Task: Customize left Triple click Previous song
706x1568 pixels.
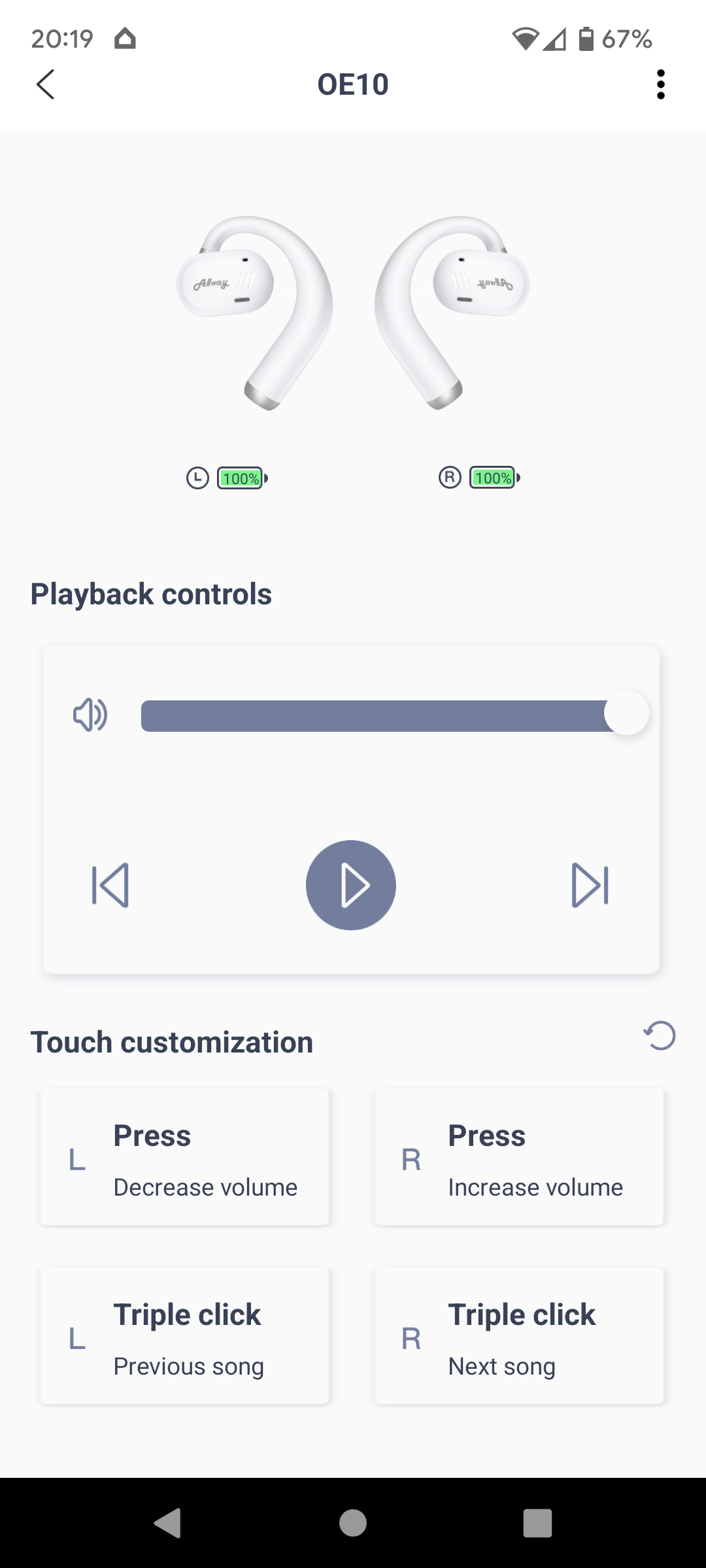Action: pyautogui.click(x=184, y=1336)
